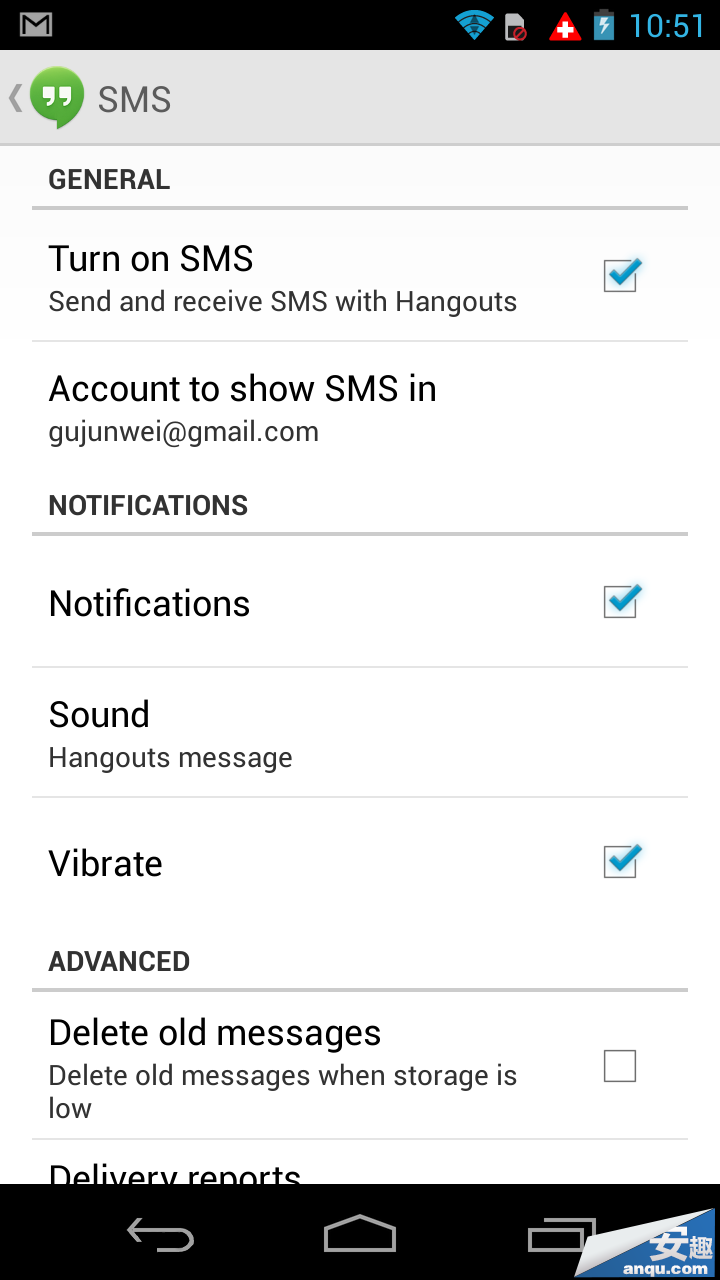Go to the home screen
The width and height of the screenshot is (720, 1280).
[360, 1234]
